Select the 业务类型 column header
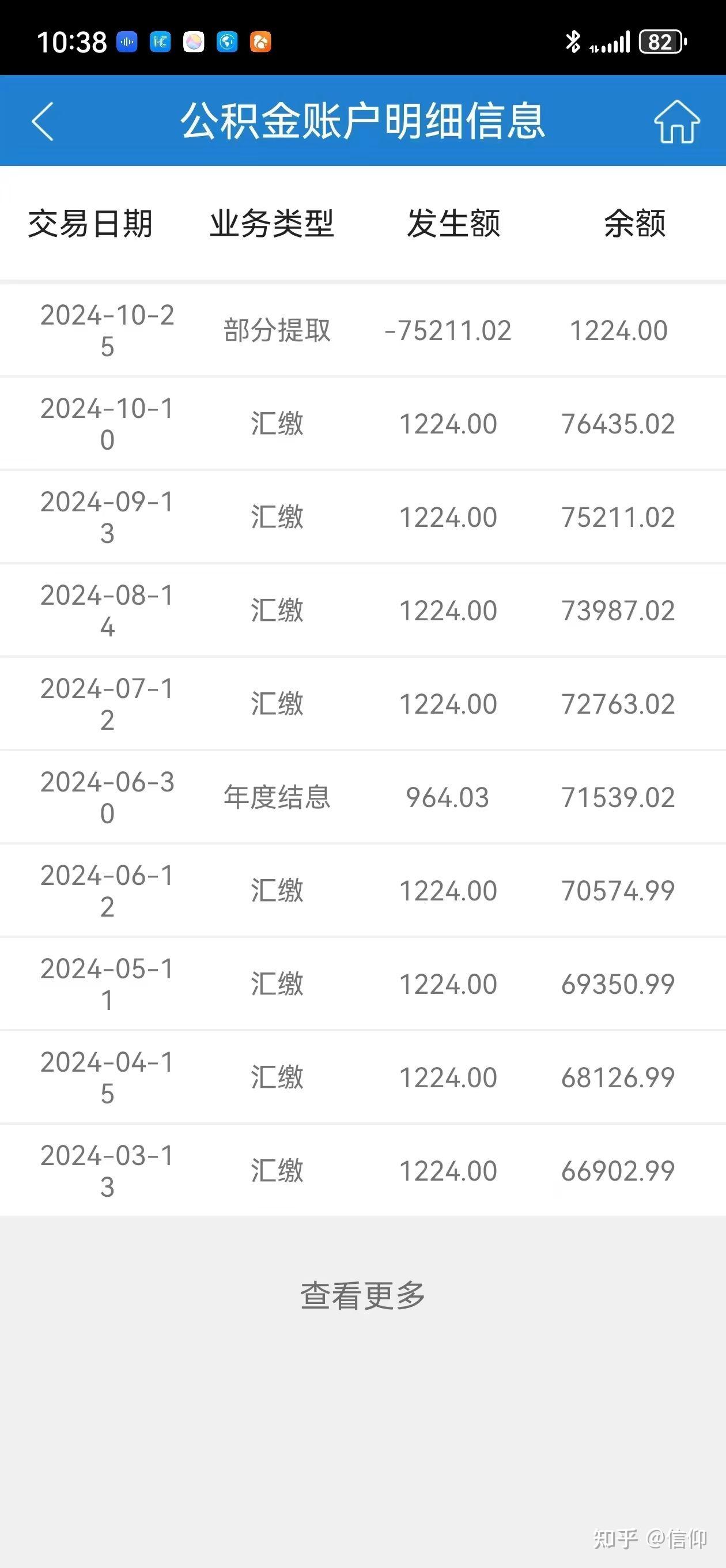 [x=273, y=224]
